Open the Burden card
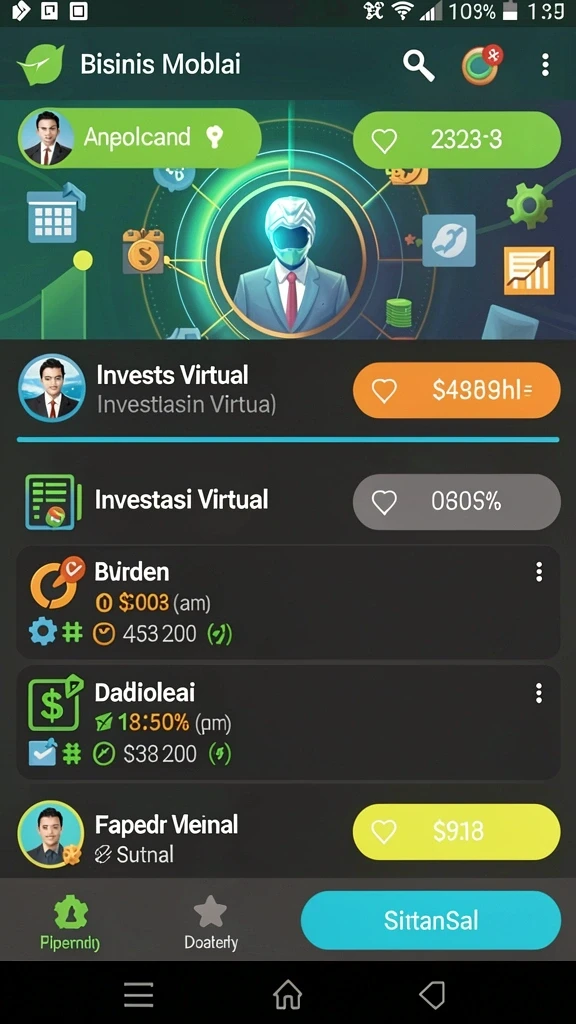Image resolution: width=576 pixels, height=1024 pixels. click(288, 602)
